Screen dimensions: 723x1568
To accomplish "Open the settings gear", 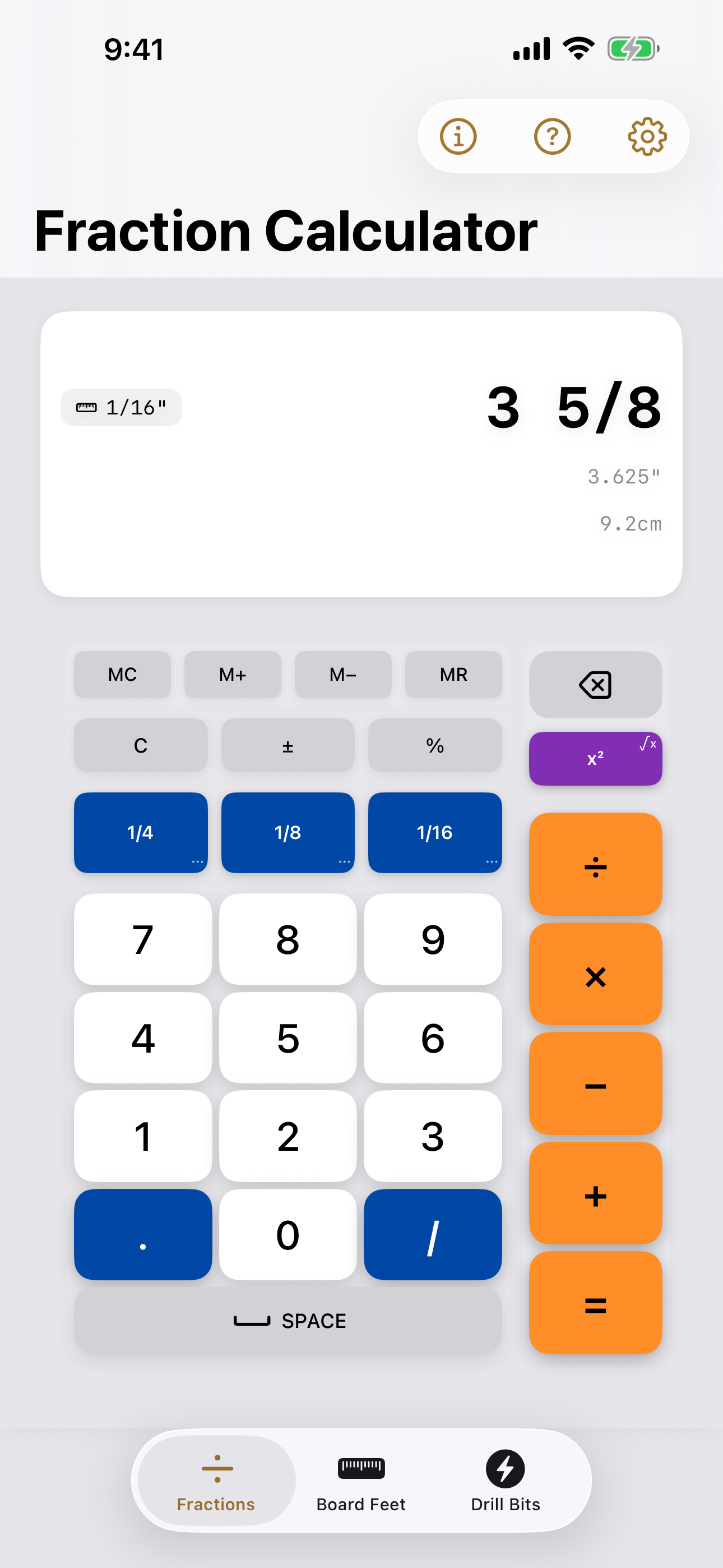I will (647, 136).
